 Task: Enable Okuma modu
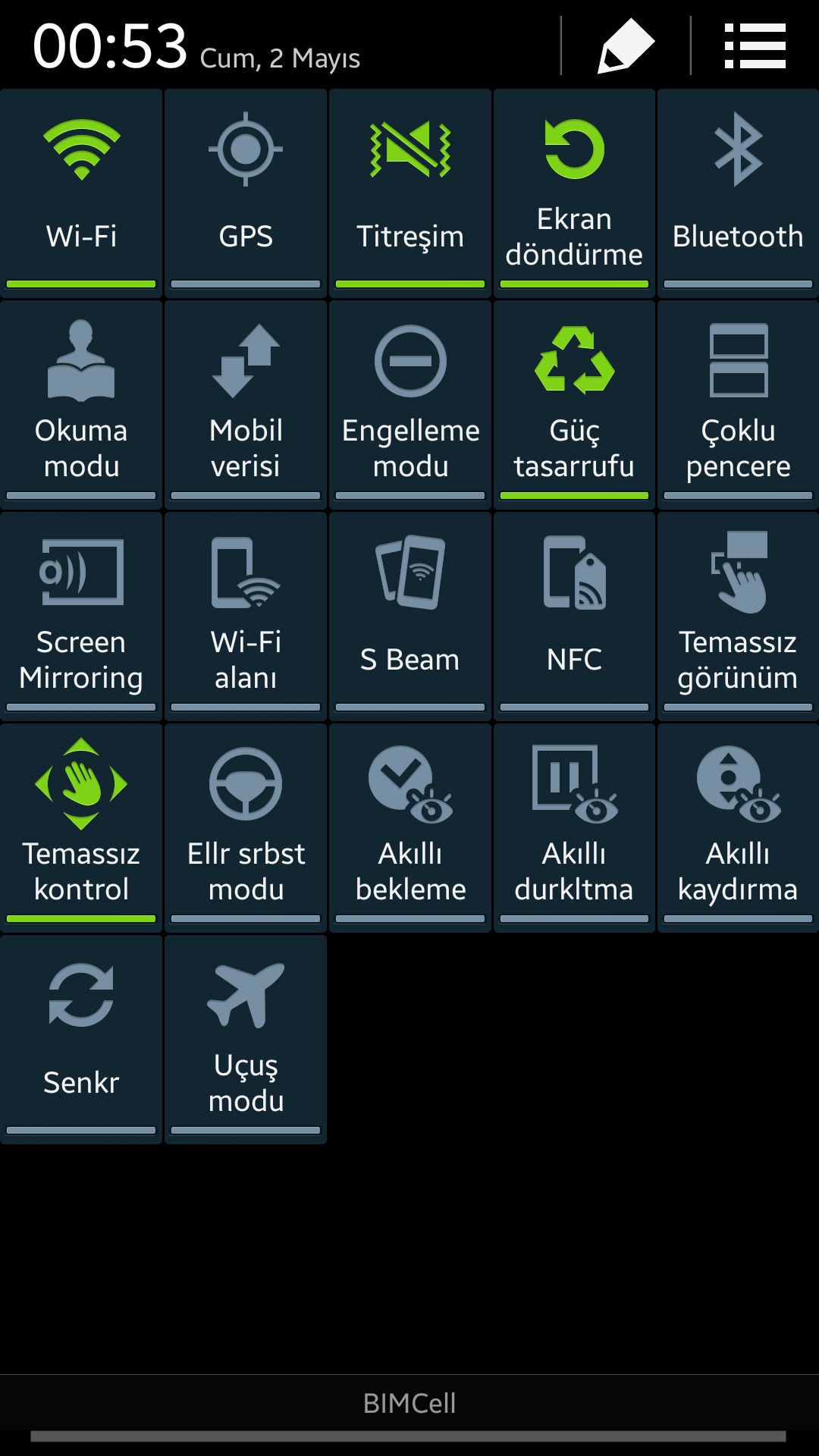click(x=81, y=405)
